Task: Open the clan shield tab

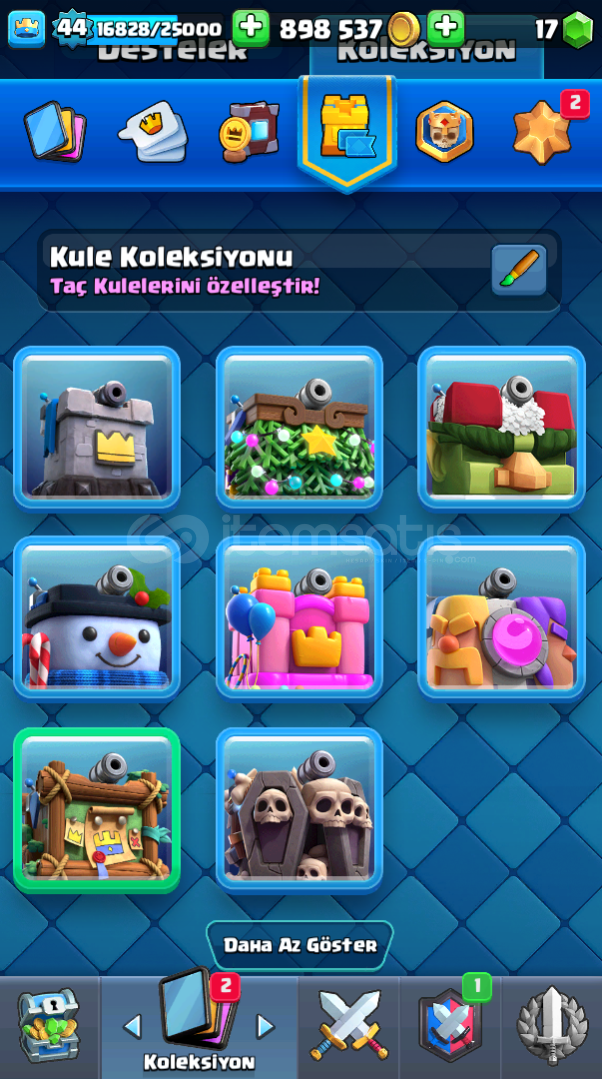Action: tap(450, 1024)
